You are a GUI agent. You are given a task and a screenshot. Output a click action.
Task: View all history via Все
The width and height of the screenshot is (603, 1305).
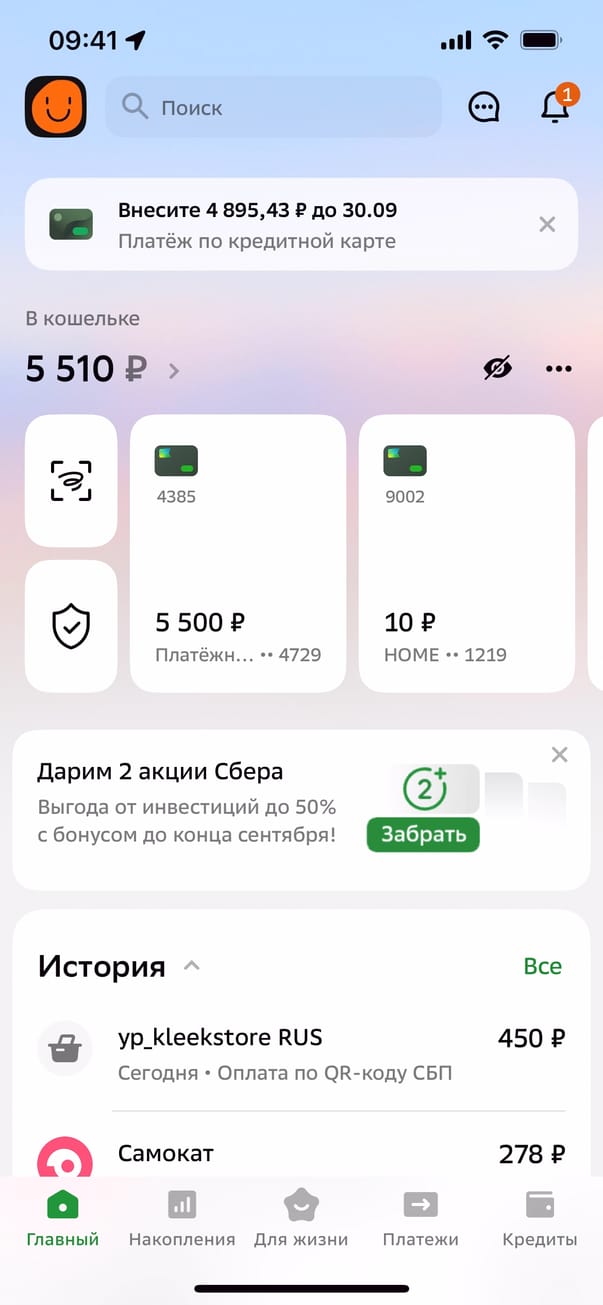point(543,966)
